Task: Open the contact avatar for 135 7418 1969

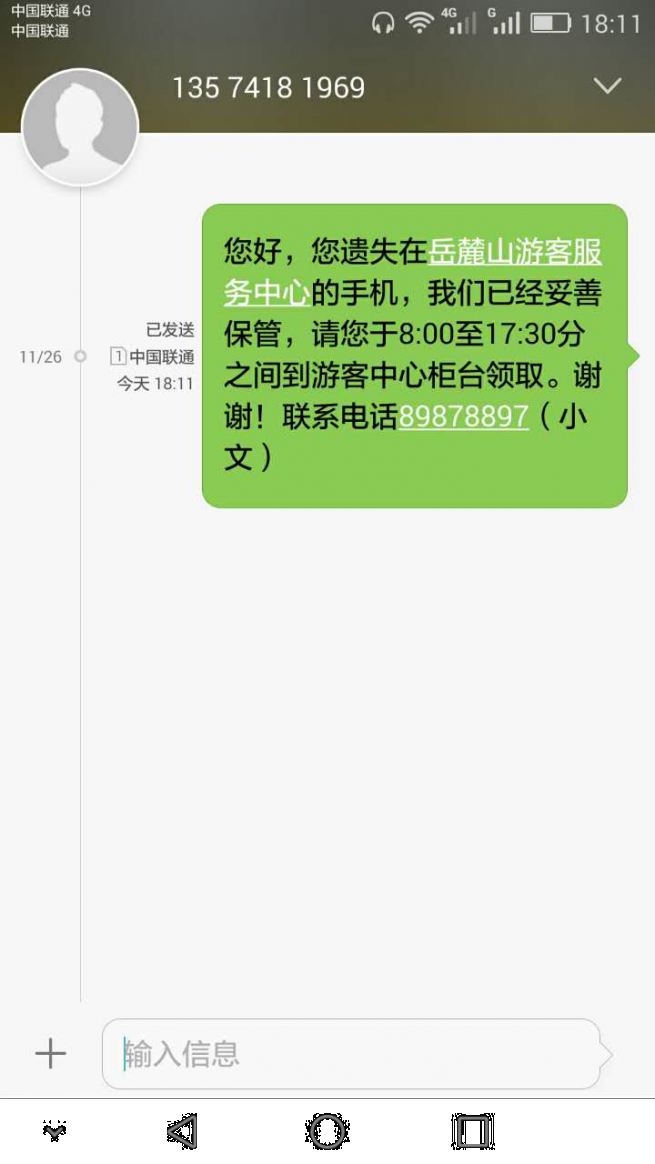Action: point(80,127)
